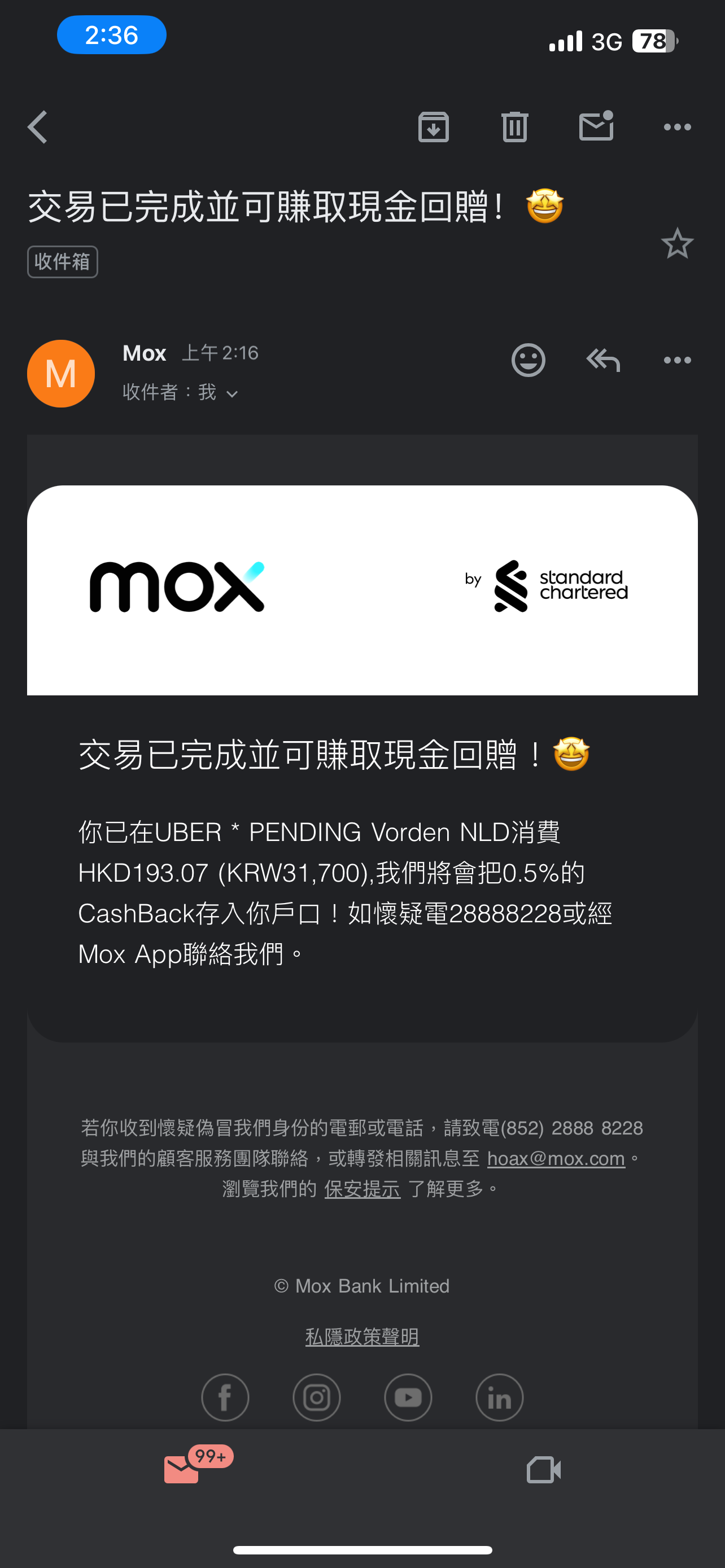Viewport: 725px width, 1568px height.
Task: Open Mox LinkedIn page
Action: (x=499, y=1398)
